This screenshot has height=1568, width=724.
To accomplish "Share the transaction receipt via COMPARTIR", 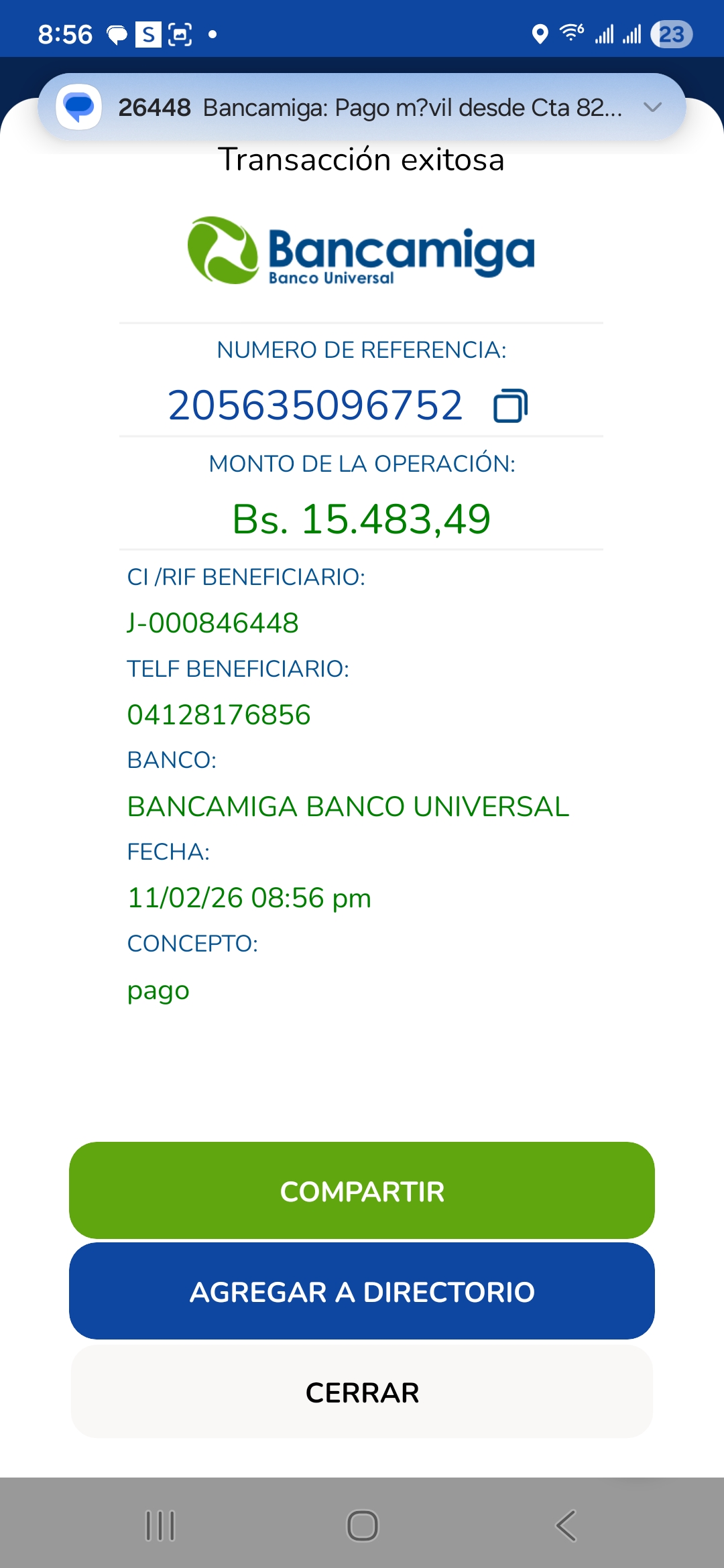I will 362,1191.
